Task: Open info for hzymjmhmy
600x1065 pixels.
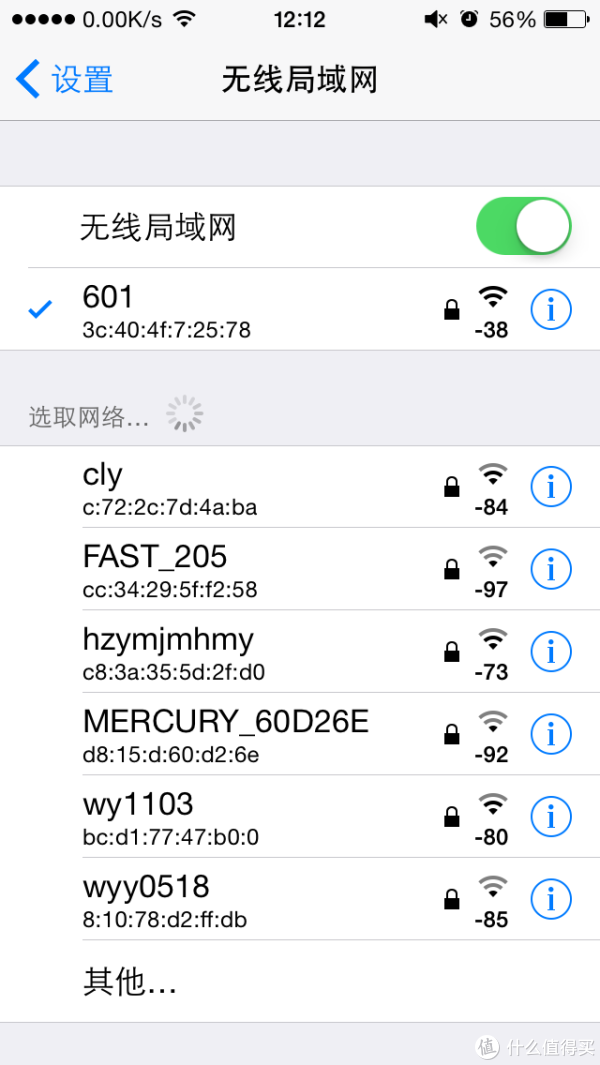Action: [550, 651]
